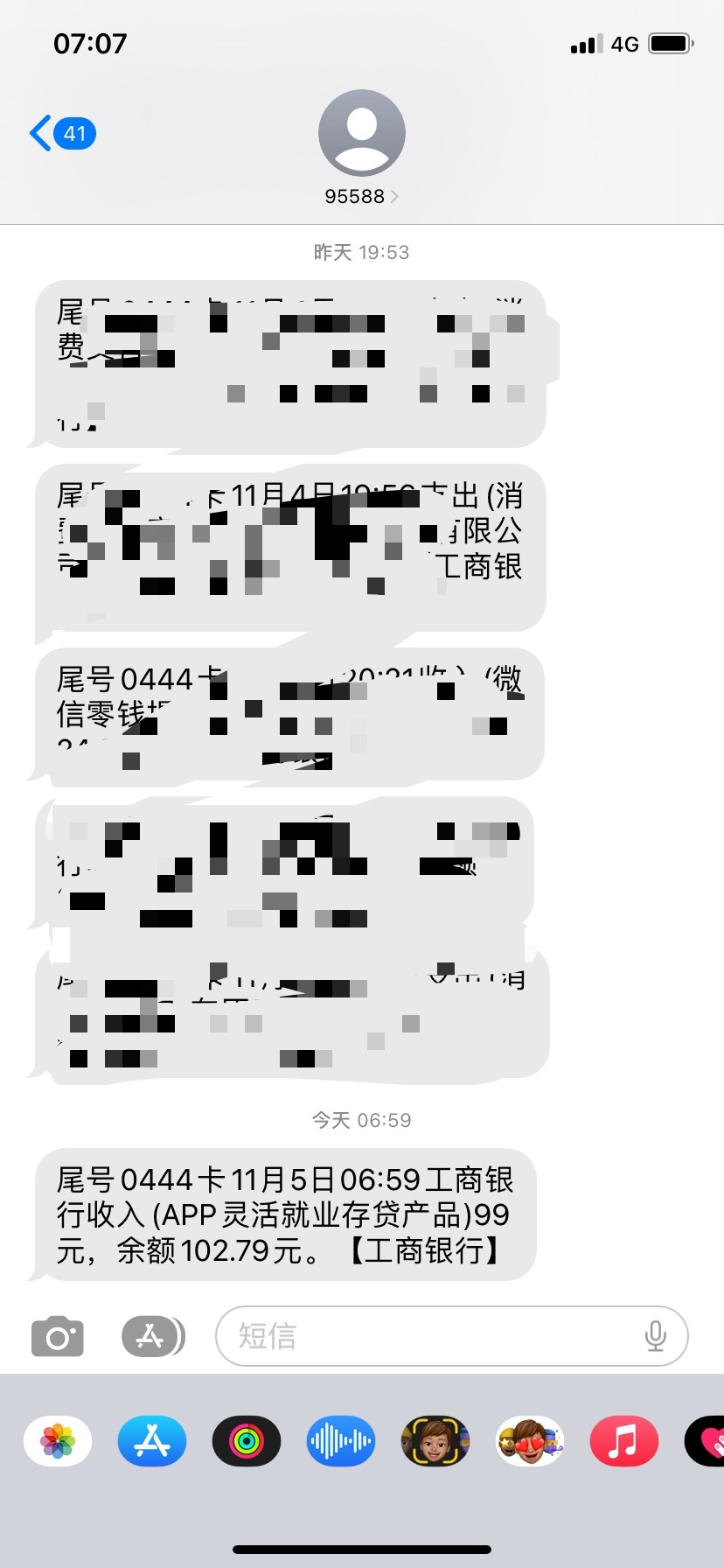Open the App Store iMessage app
The height and width of the screenshot is (1568, 724).
152,1440
